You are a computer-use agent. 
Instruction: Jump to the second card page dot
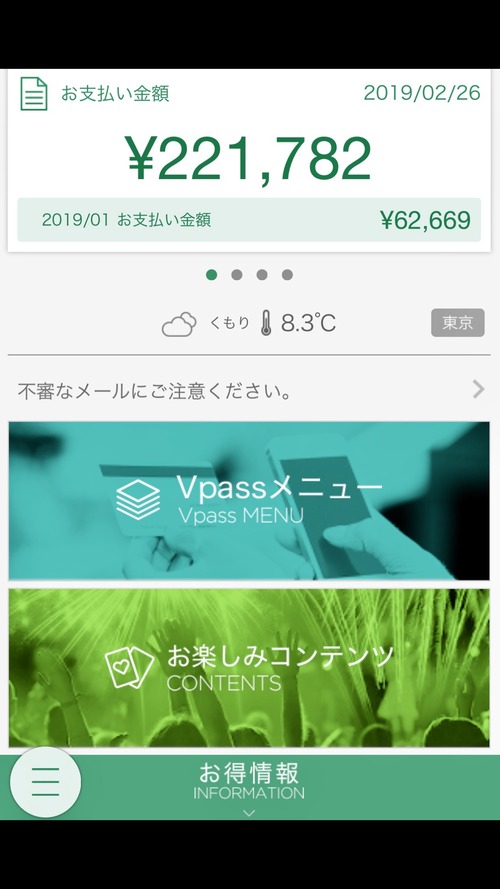tap(237, 275)
